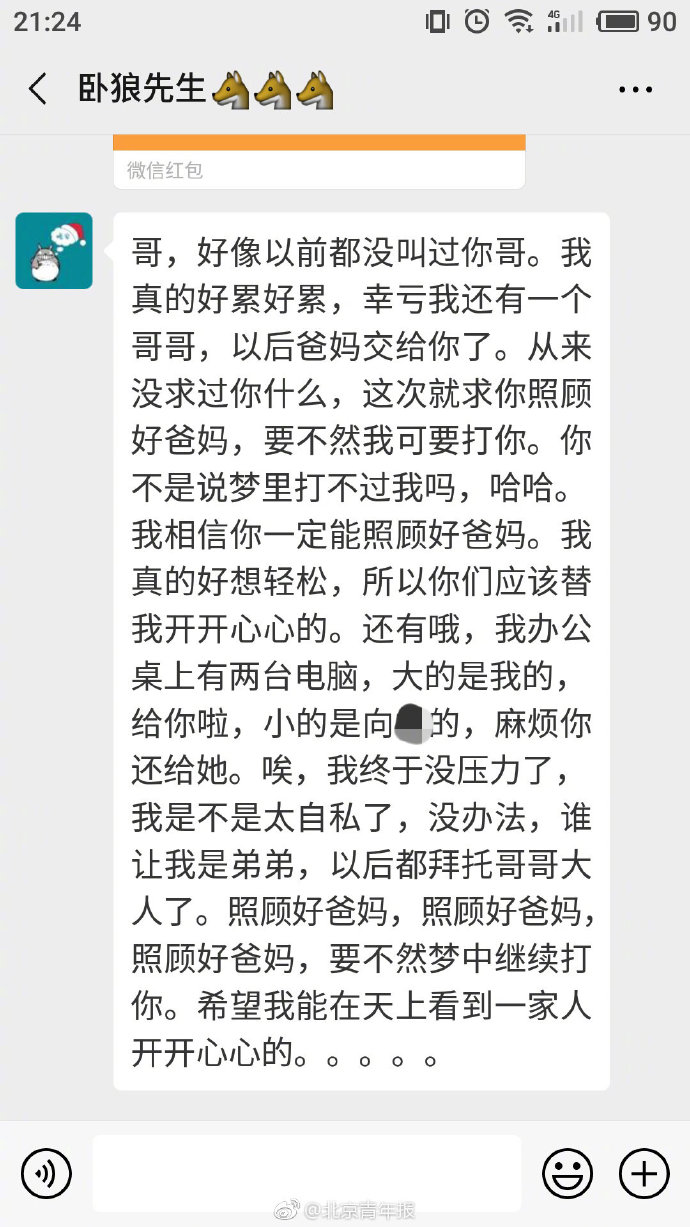Focus the message text field
This screenshot has width=690, height=1227.
point(307,1172)
